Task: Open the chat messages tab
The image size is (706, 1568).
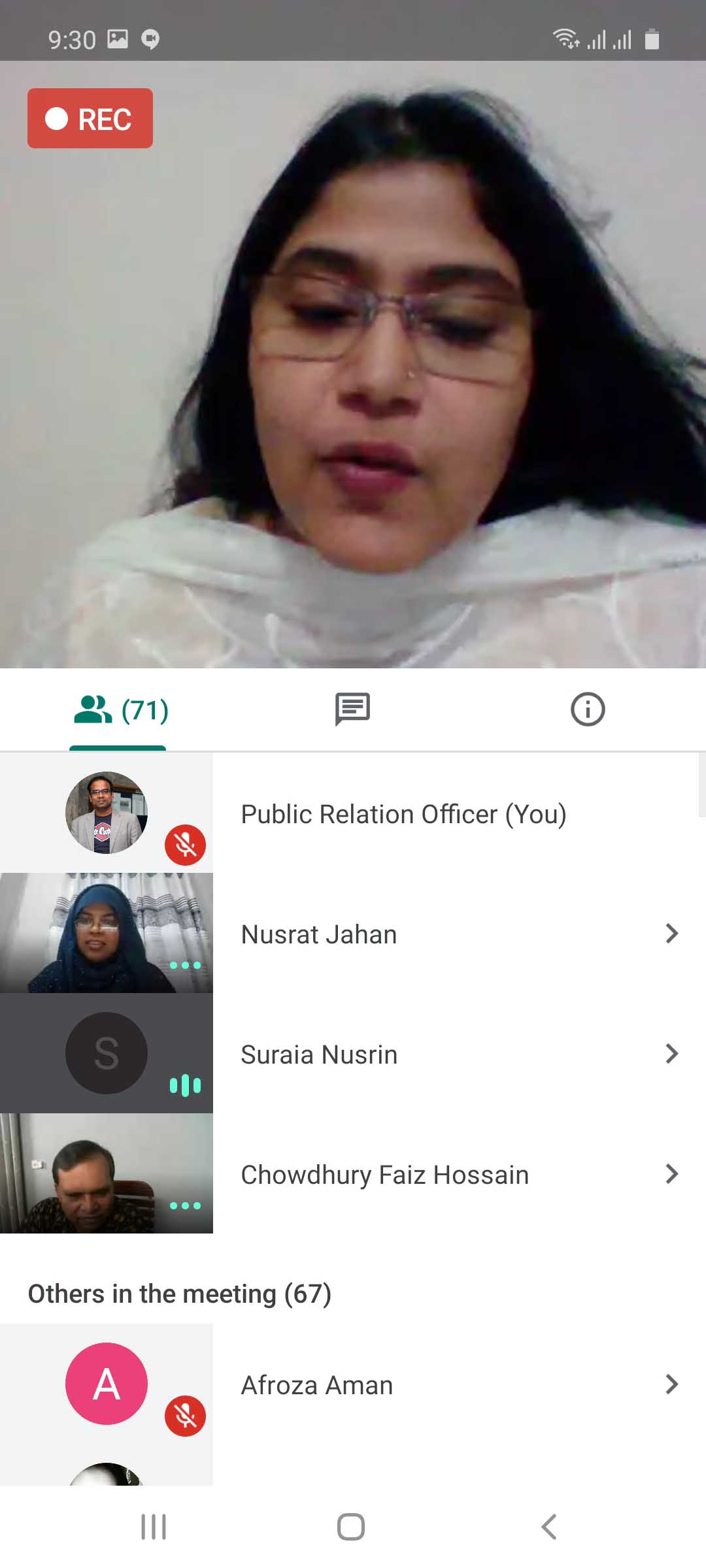Action: pyautogui.click(x=352, y=710)
